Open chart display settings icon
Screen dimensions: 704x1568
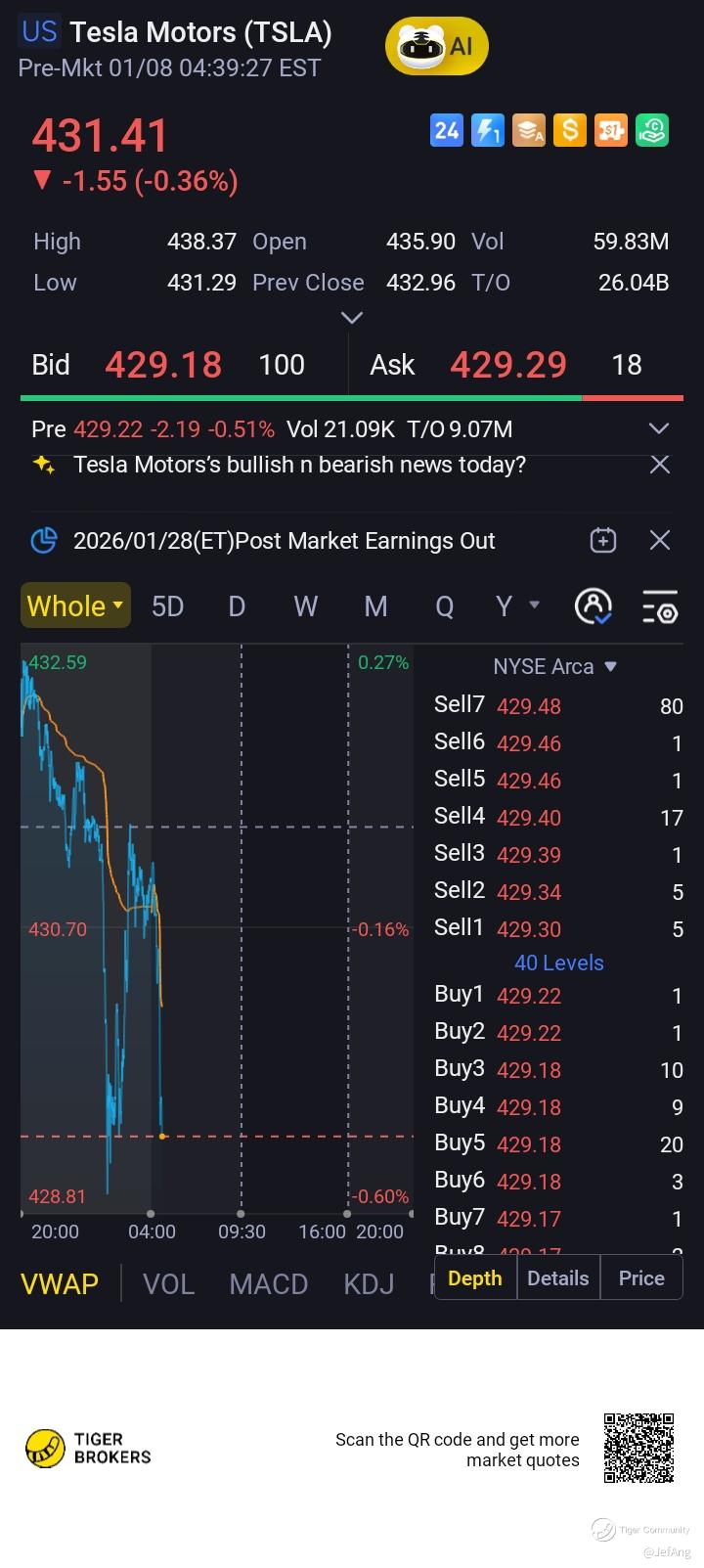pos(660,607)
